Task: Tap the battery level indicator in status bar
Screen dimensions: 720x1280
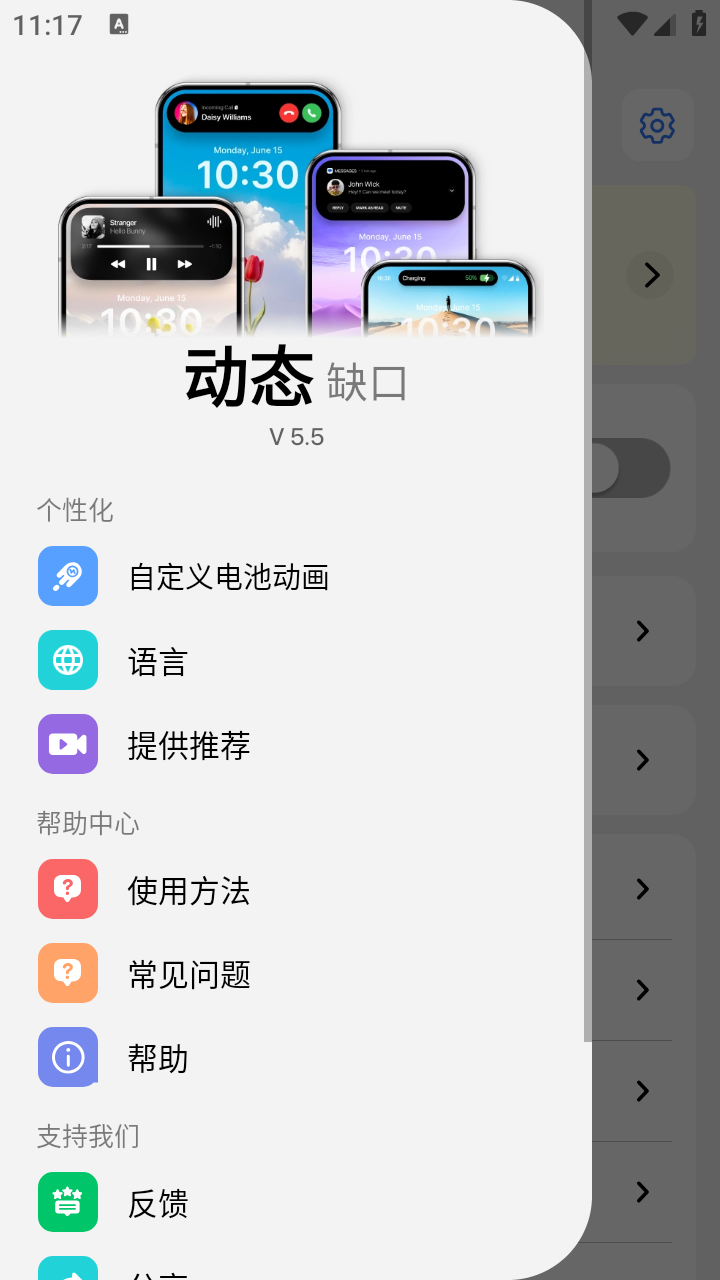Action: (697, 25)
